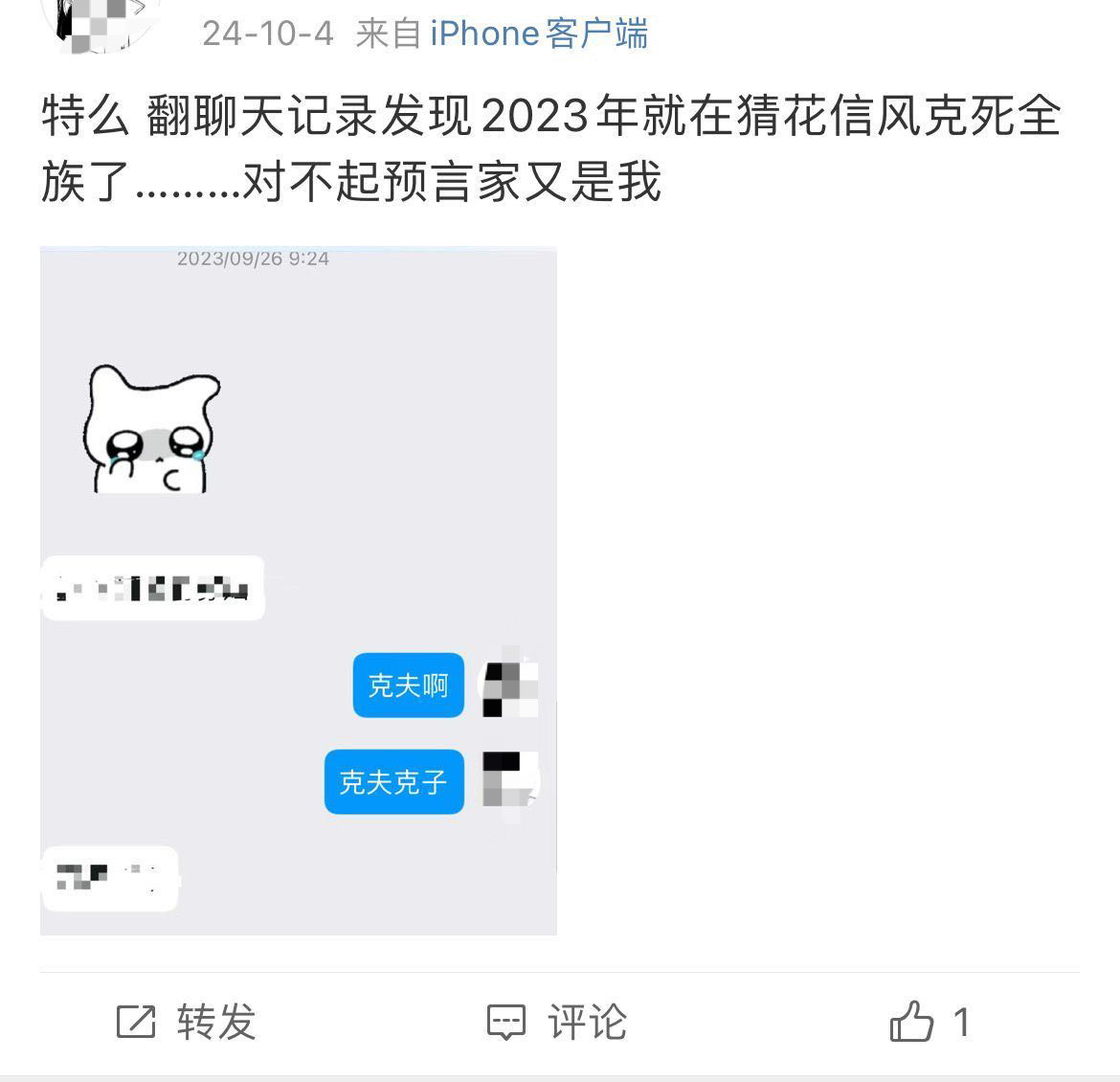Open the poster's profile avatar
1120x1082 pixels.
coord(101,21)
